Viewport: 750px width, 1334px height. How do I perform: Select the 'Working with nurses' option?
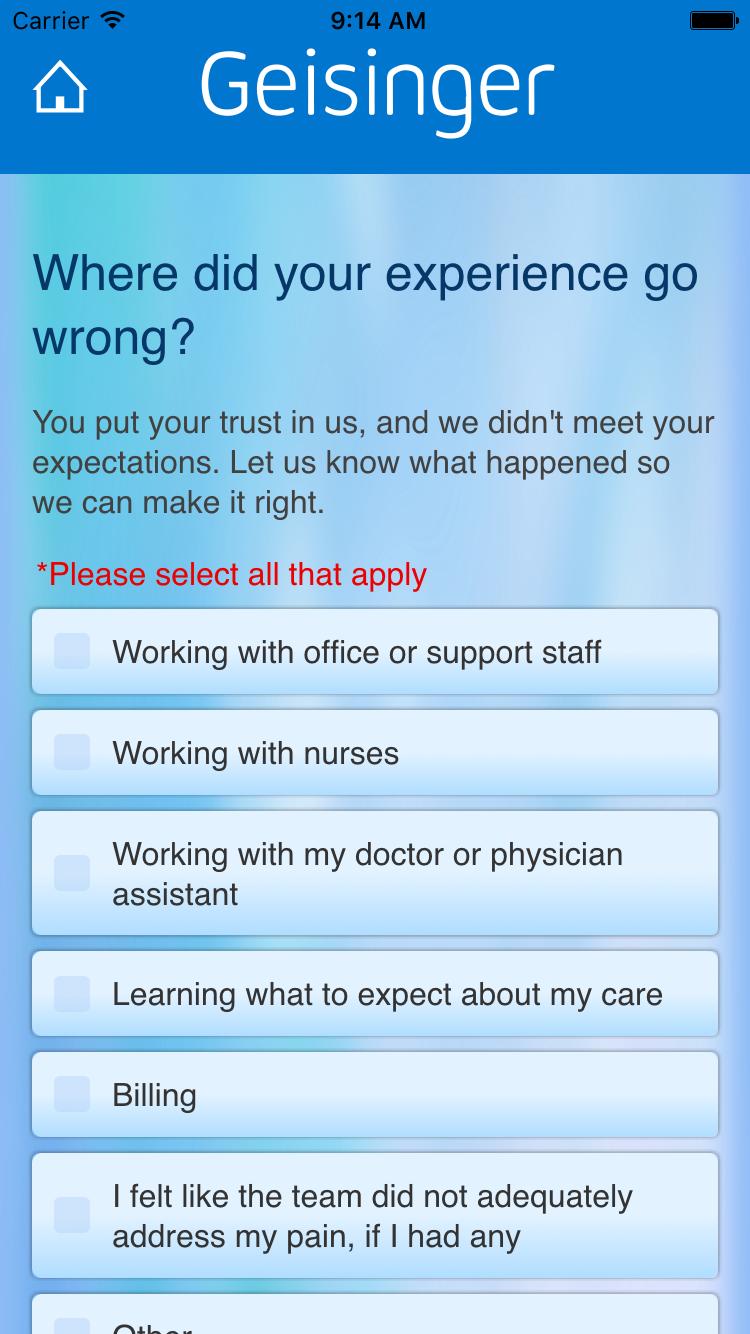[x=72, y=752]
